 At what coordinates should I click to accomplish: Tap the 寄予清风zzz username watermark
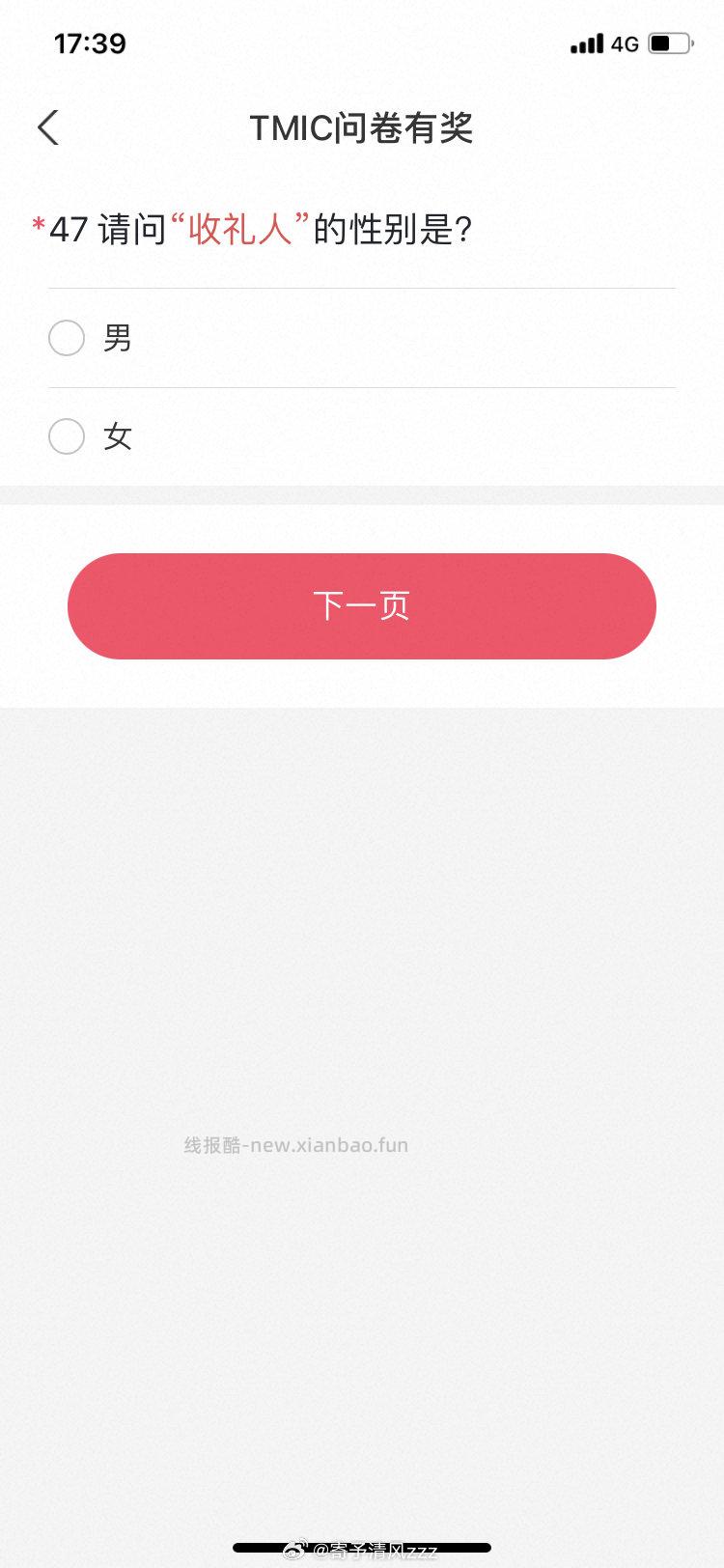pos(381,1550)
